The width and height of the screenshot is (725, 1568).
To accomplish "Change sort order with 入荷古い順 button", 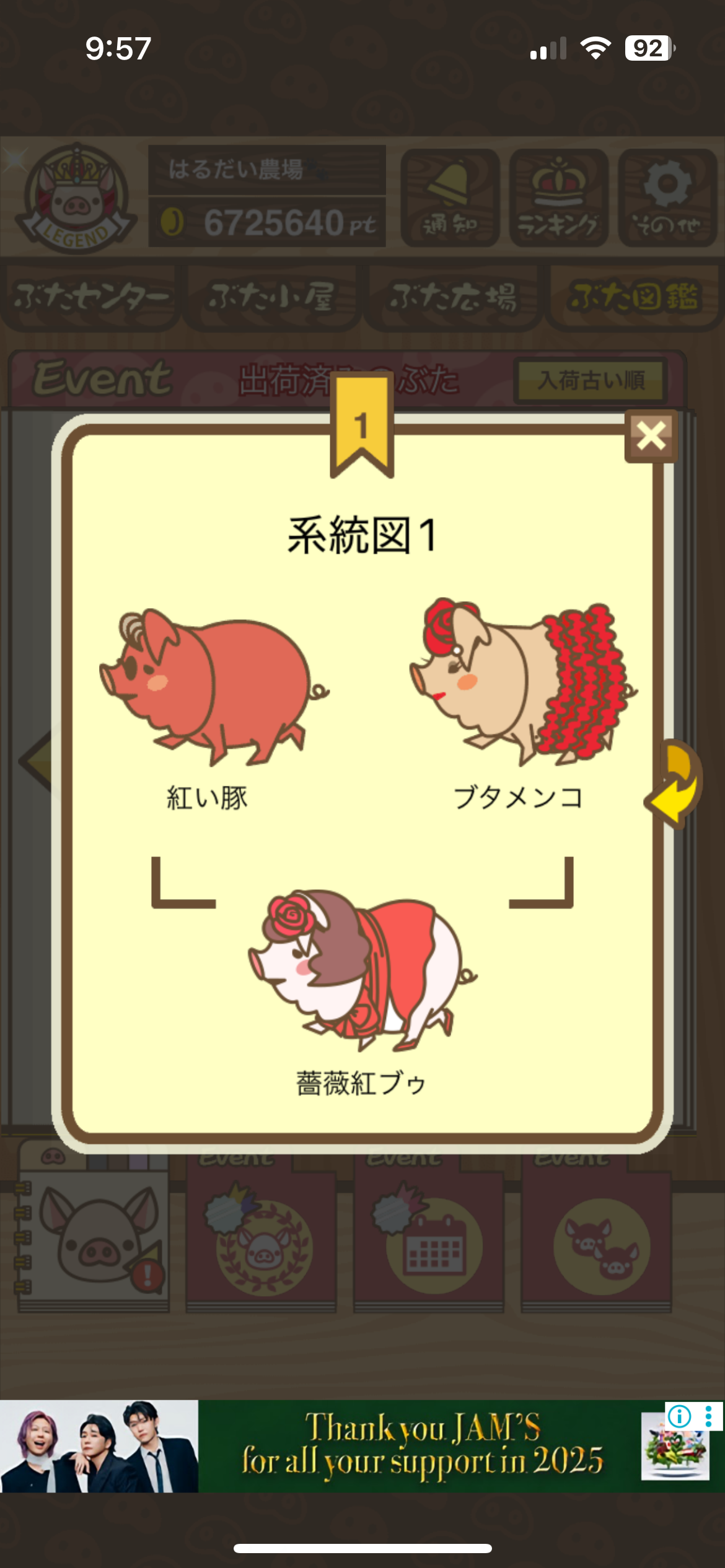I will click(x=591, y=380).
